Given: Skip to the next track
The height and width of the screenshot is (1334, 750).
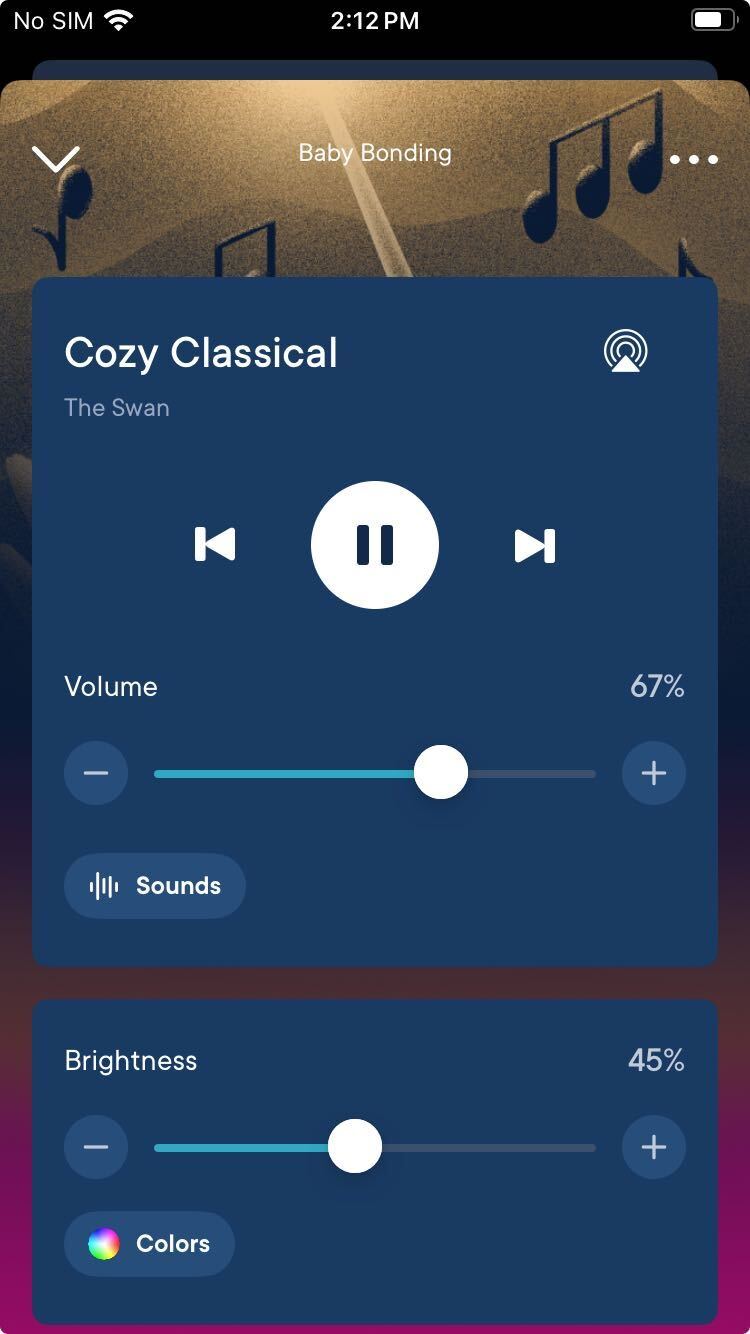Looking at the screenshot, I should tap(534, 545).
